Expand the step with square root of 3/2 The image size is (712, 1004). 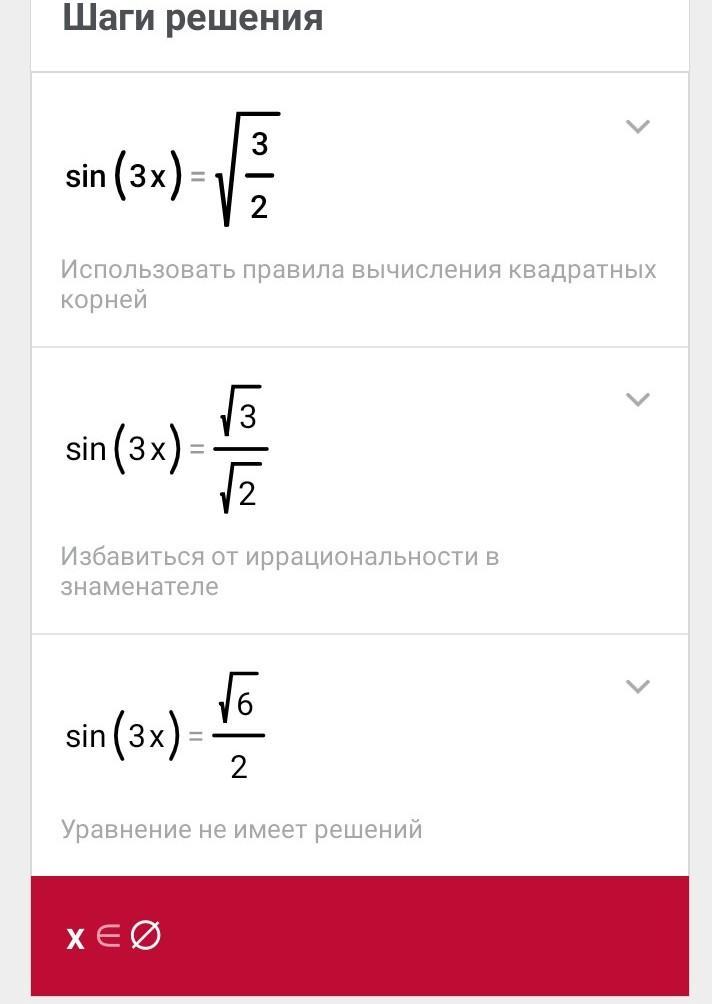[x=637, y=126]
